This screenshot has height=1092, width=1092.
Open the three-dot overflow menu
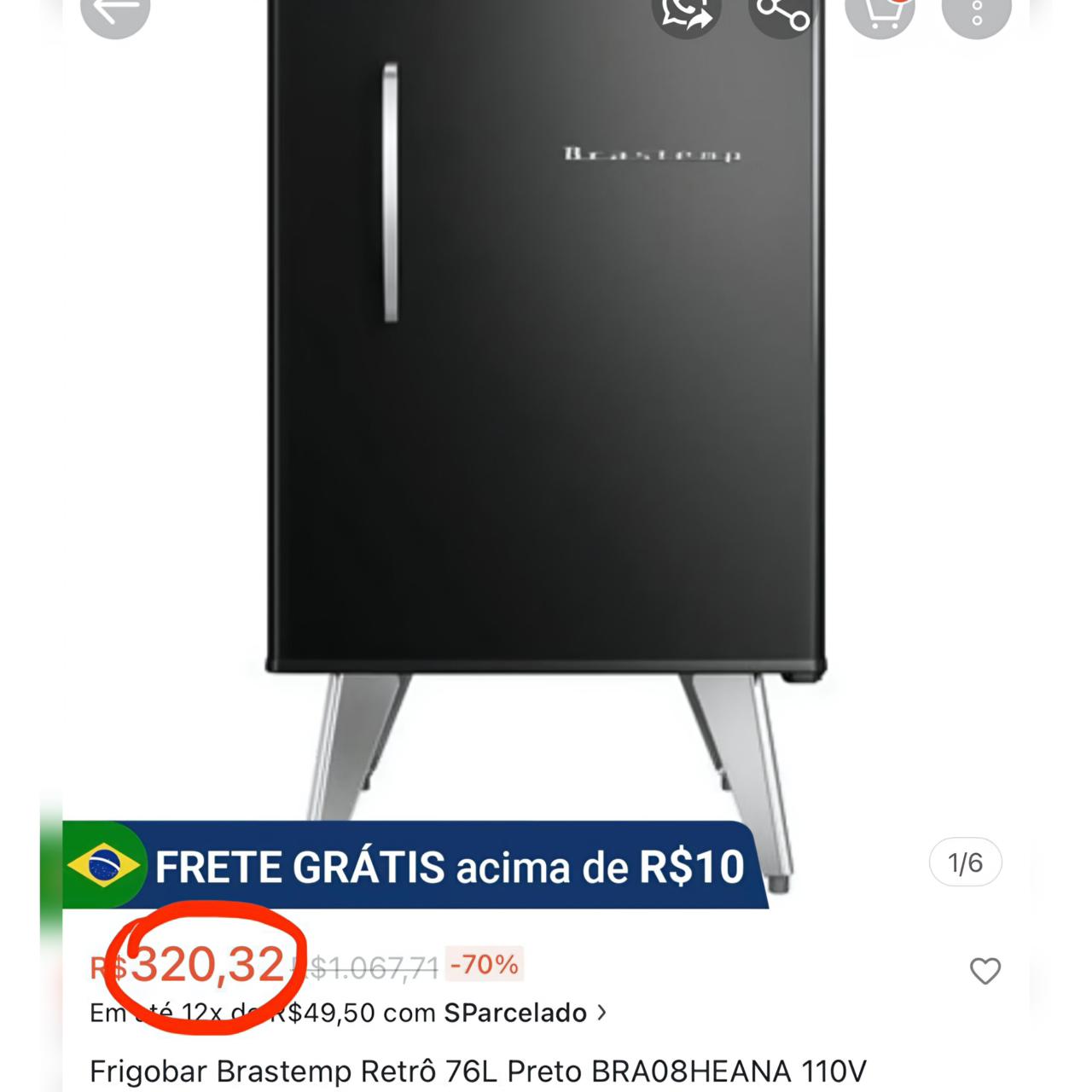click(x=976, y=12)
